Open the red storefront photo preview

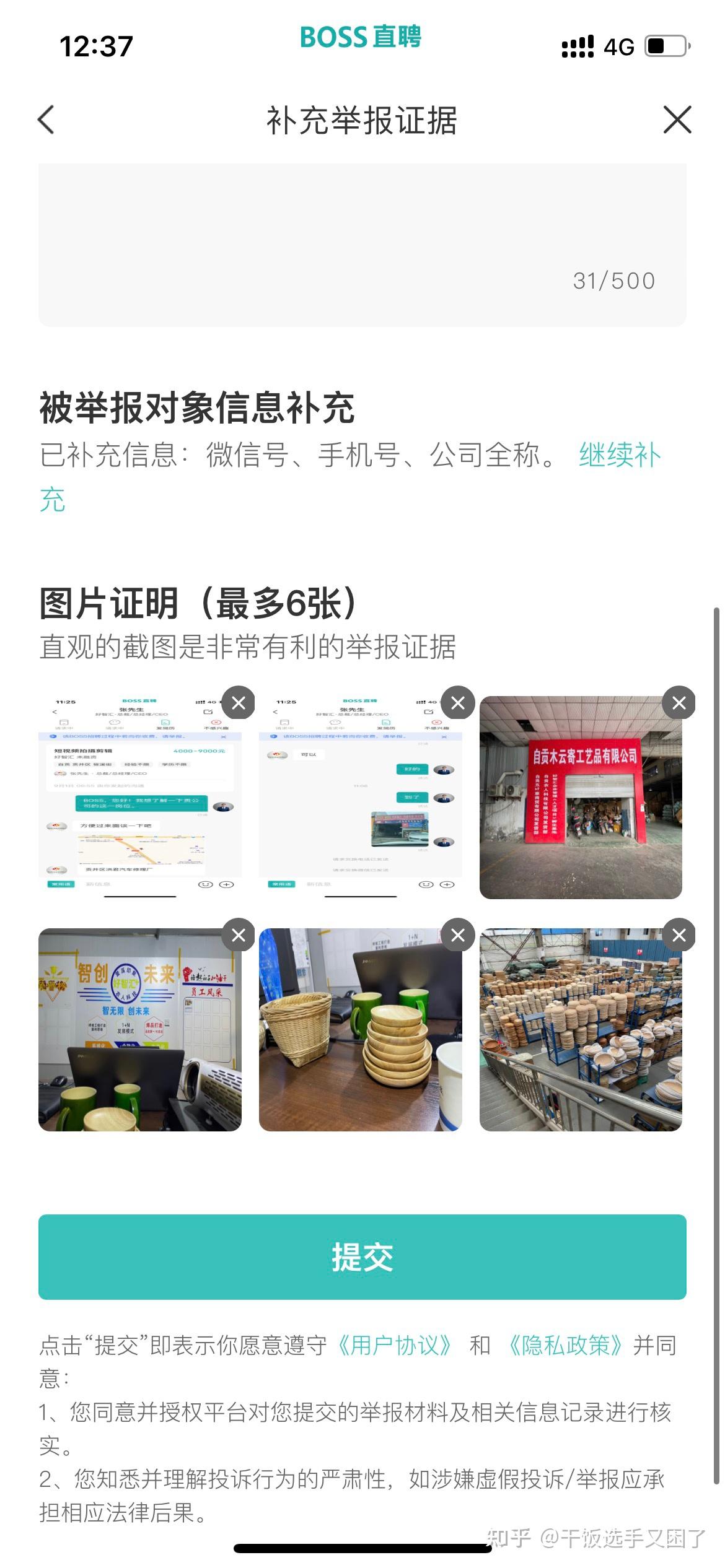click(x=581, y=799)
